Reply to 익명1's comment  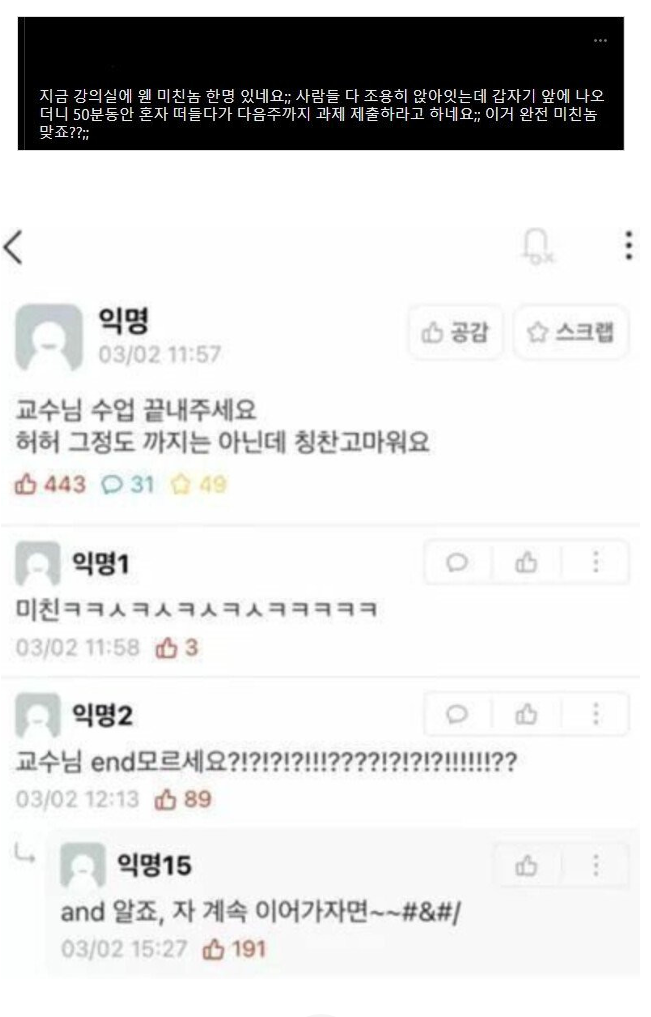[457, 562]
